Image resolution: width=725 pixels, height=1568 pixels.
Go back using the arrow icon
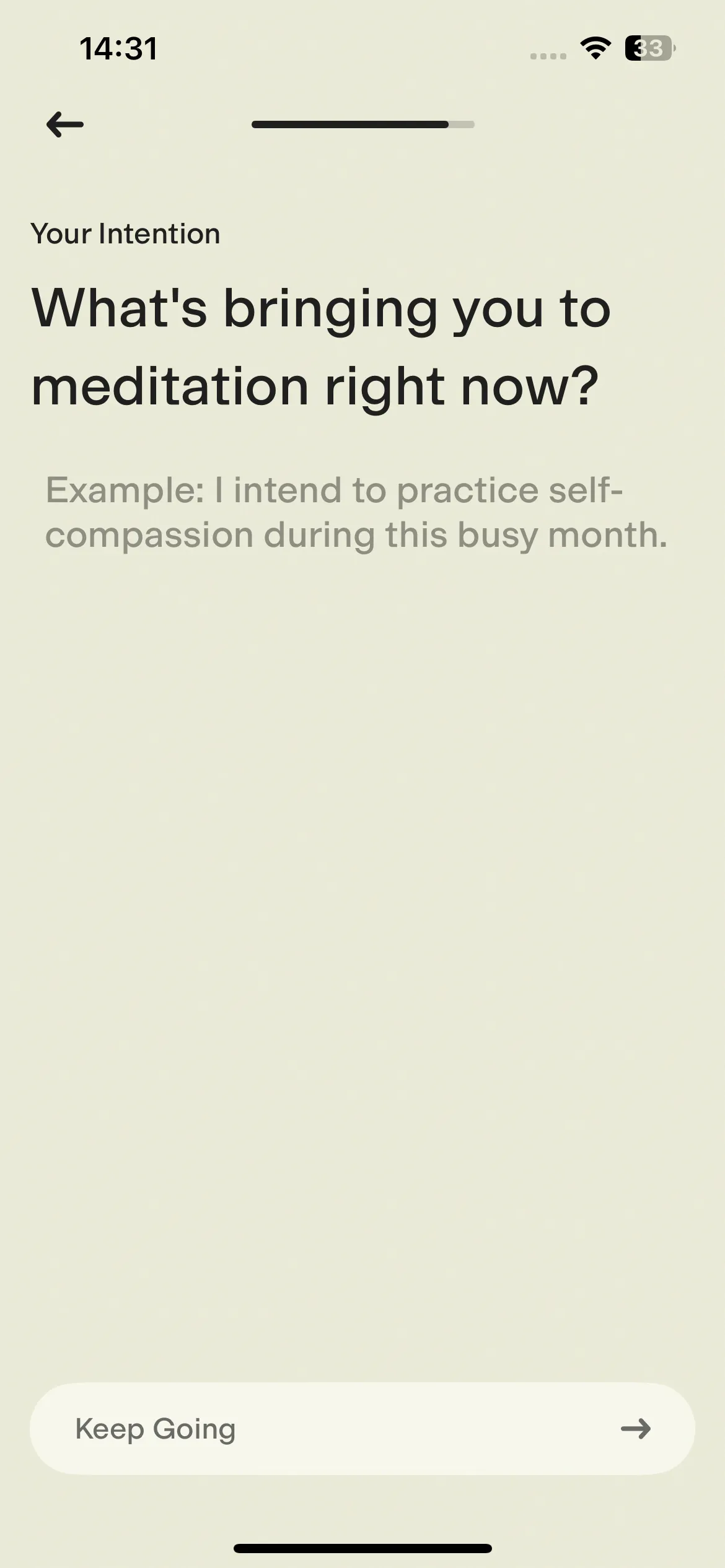point(65,124)
